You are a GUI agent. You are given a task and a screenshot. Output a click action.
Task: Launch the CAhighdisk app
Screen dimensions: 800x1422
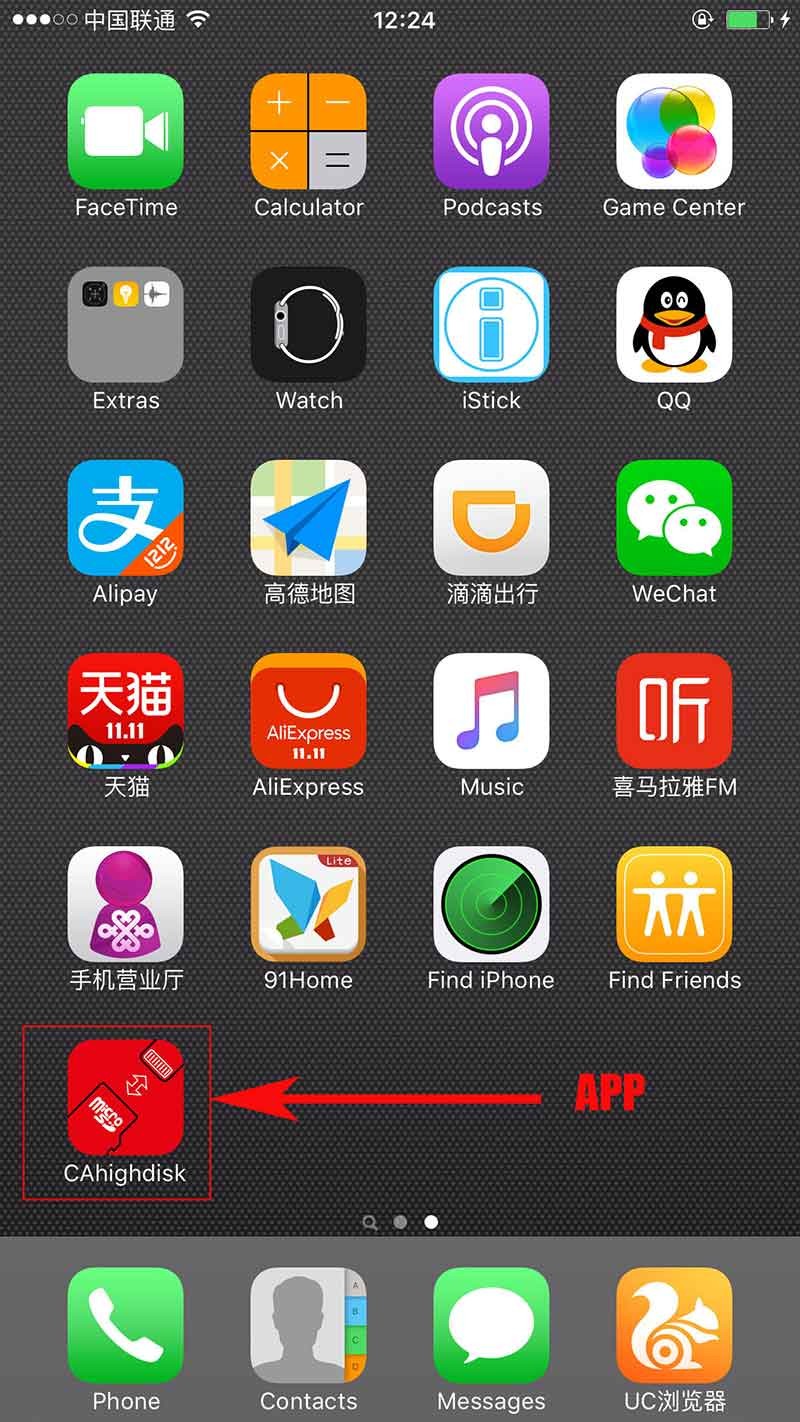tap(125, 1097)
